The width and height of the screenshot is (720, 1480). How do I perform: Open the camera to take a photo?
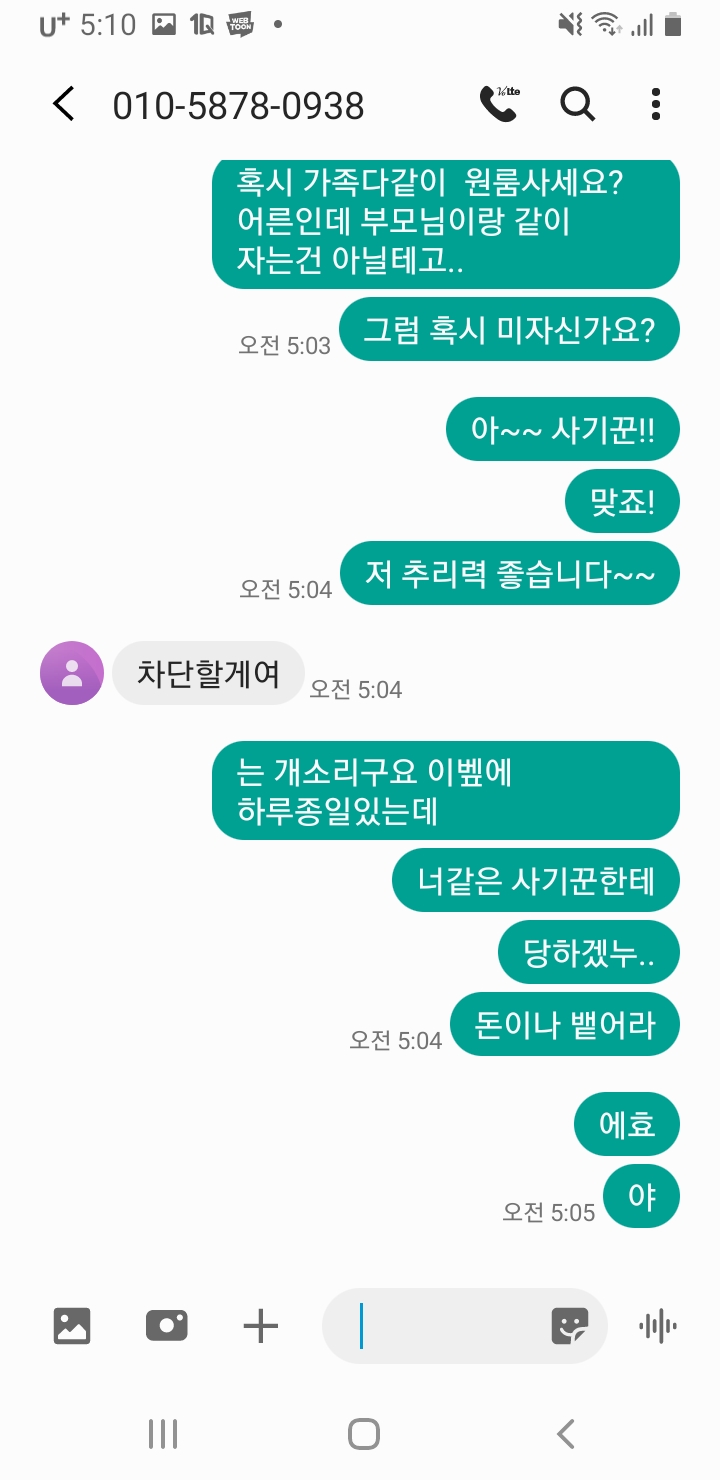pos(166,1326)
